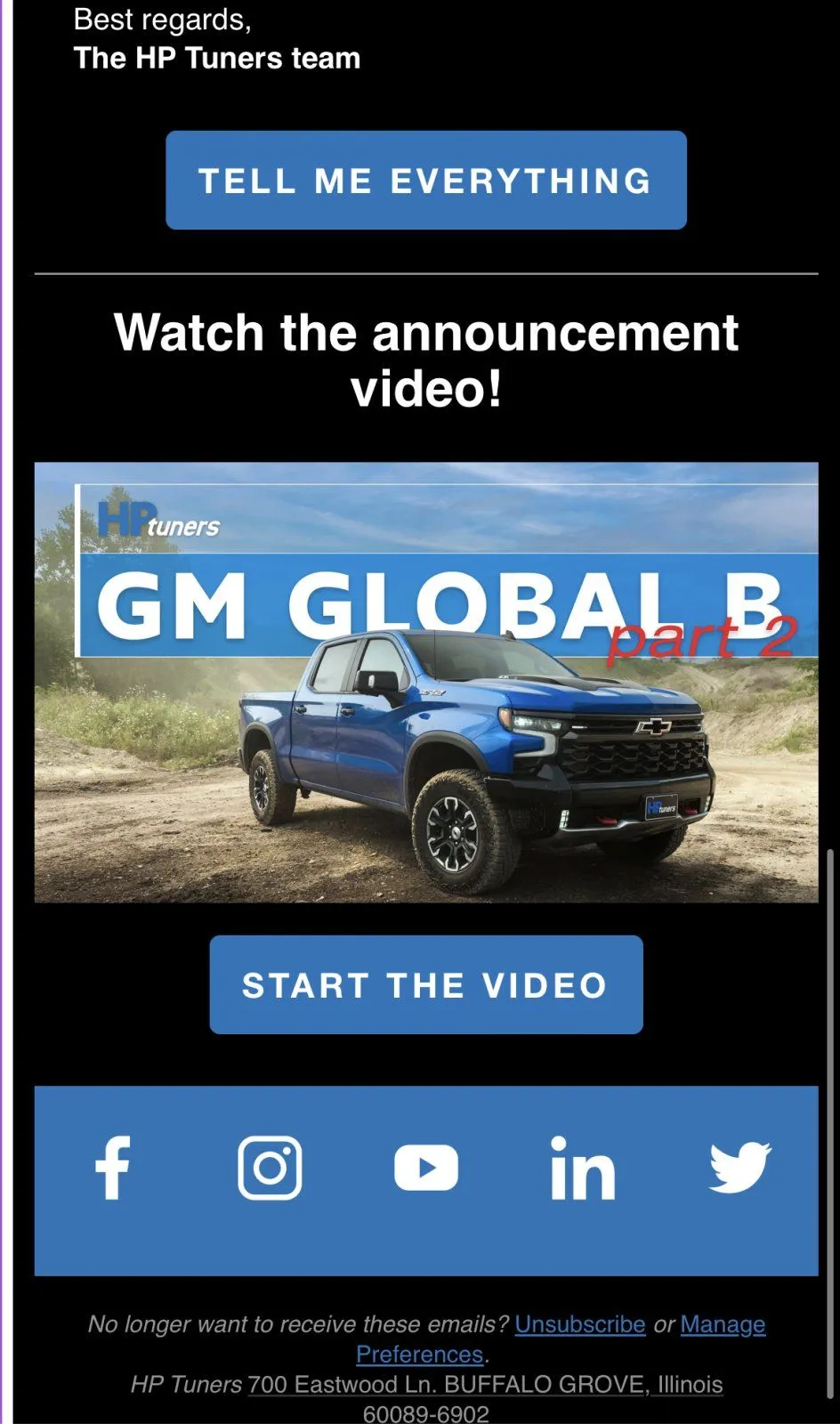Open the GM Global B video thumbnail
Screen dimensions: 840x1424
(x=425, y=682)
